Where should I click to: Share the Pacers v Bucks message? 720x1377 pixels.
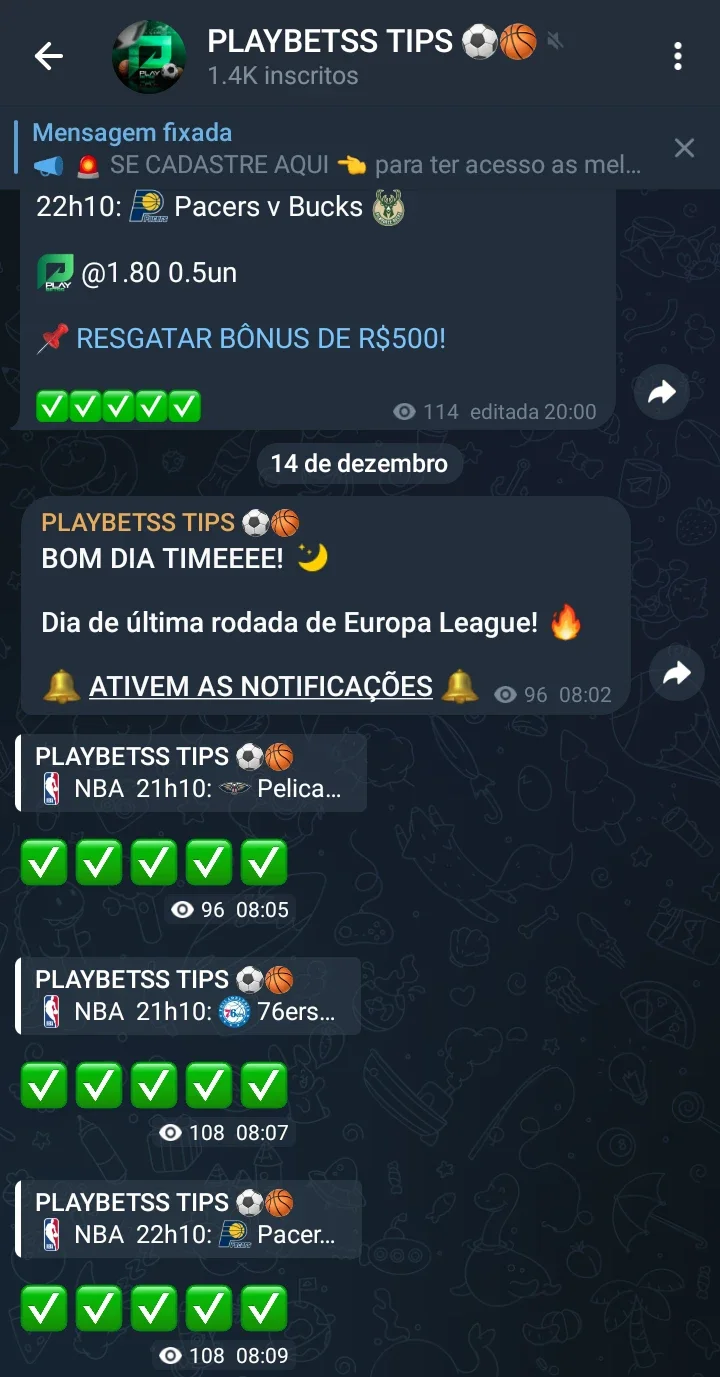click(662, 394)
